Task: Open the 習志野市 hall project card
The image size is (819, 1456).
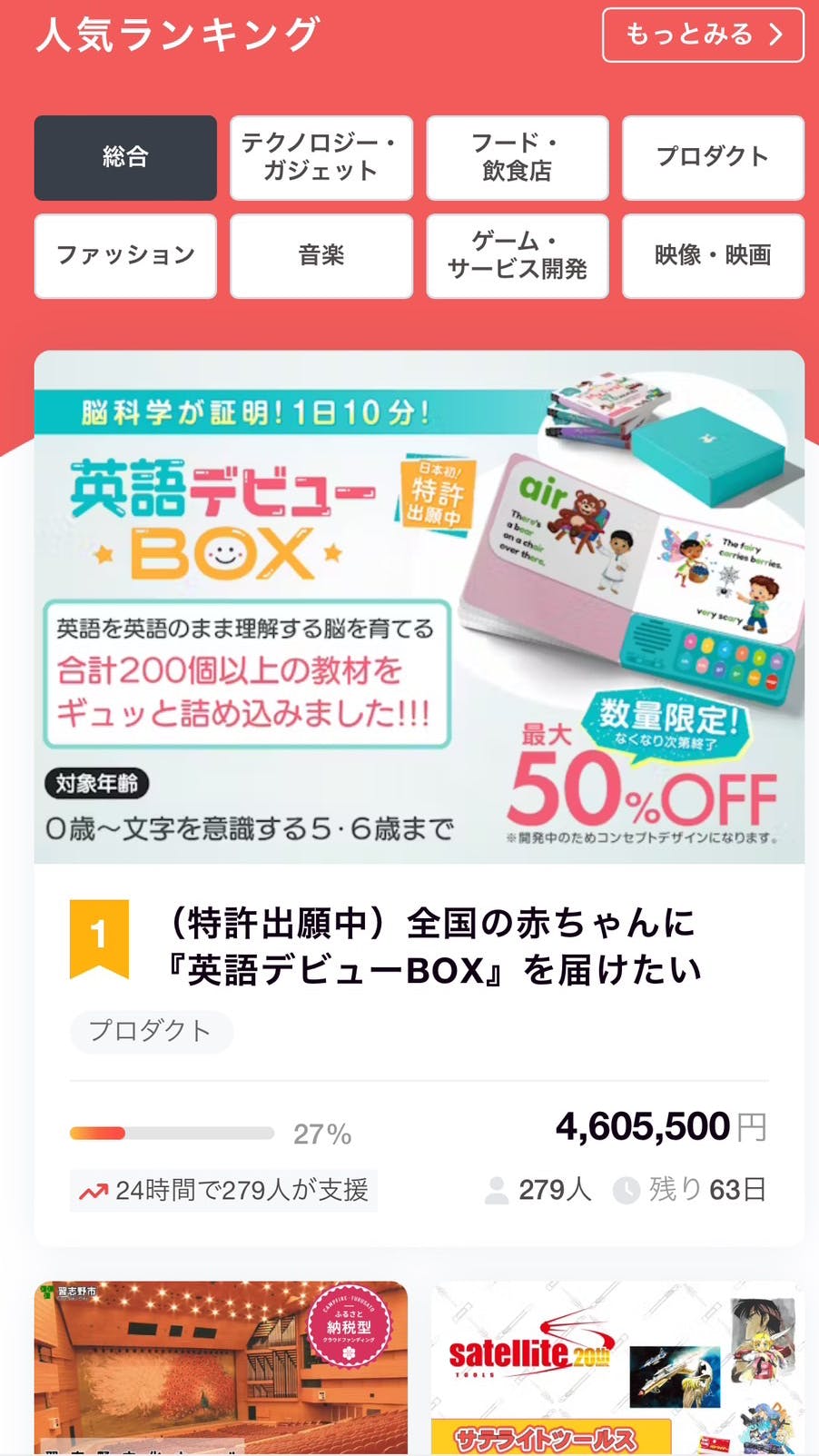Action: click(x=221, y=1367)
